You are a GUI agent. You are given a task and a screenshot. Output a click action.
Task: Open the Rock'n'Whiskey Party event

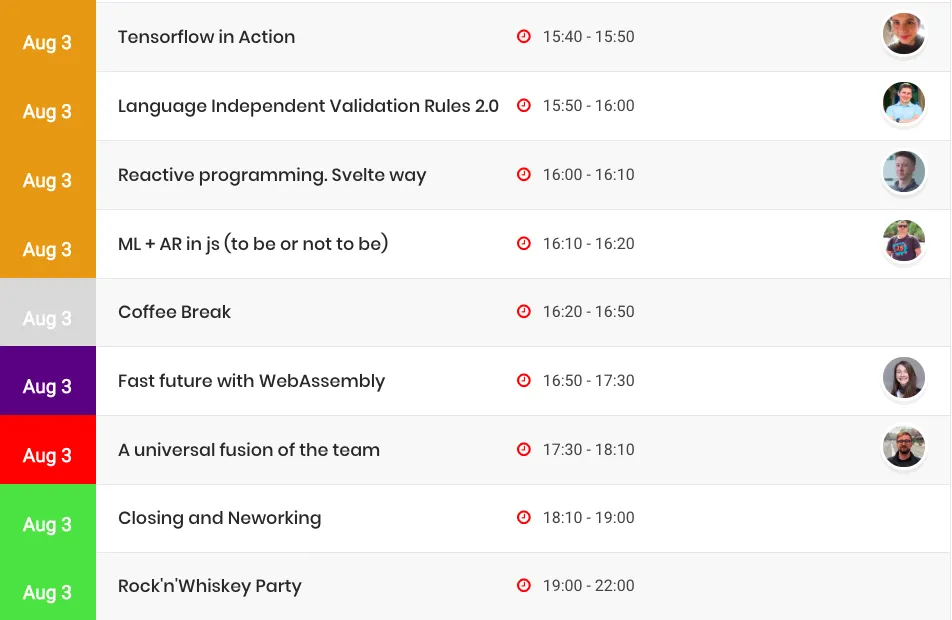point(209,586)
